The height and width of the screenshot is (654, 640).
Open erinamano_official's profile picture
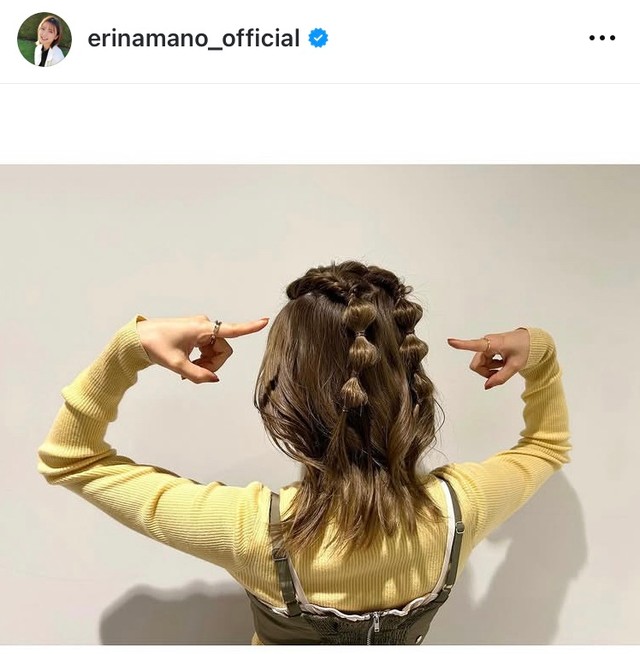pyautogui.click(x=44, y=39)
